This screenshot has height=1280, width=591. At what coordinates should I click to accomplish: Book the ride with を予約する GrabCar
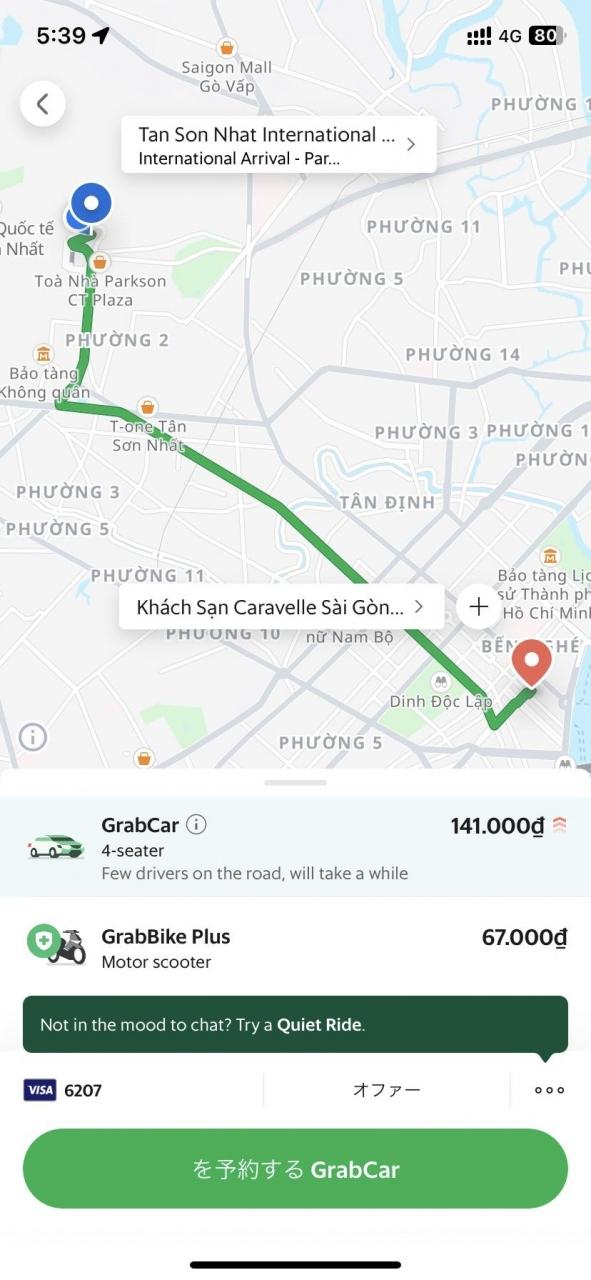point(295,1169)
